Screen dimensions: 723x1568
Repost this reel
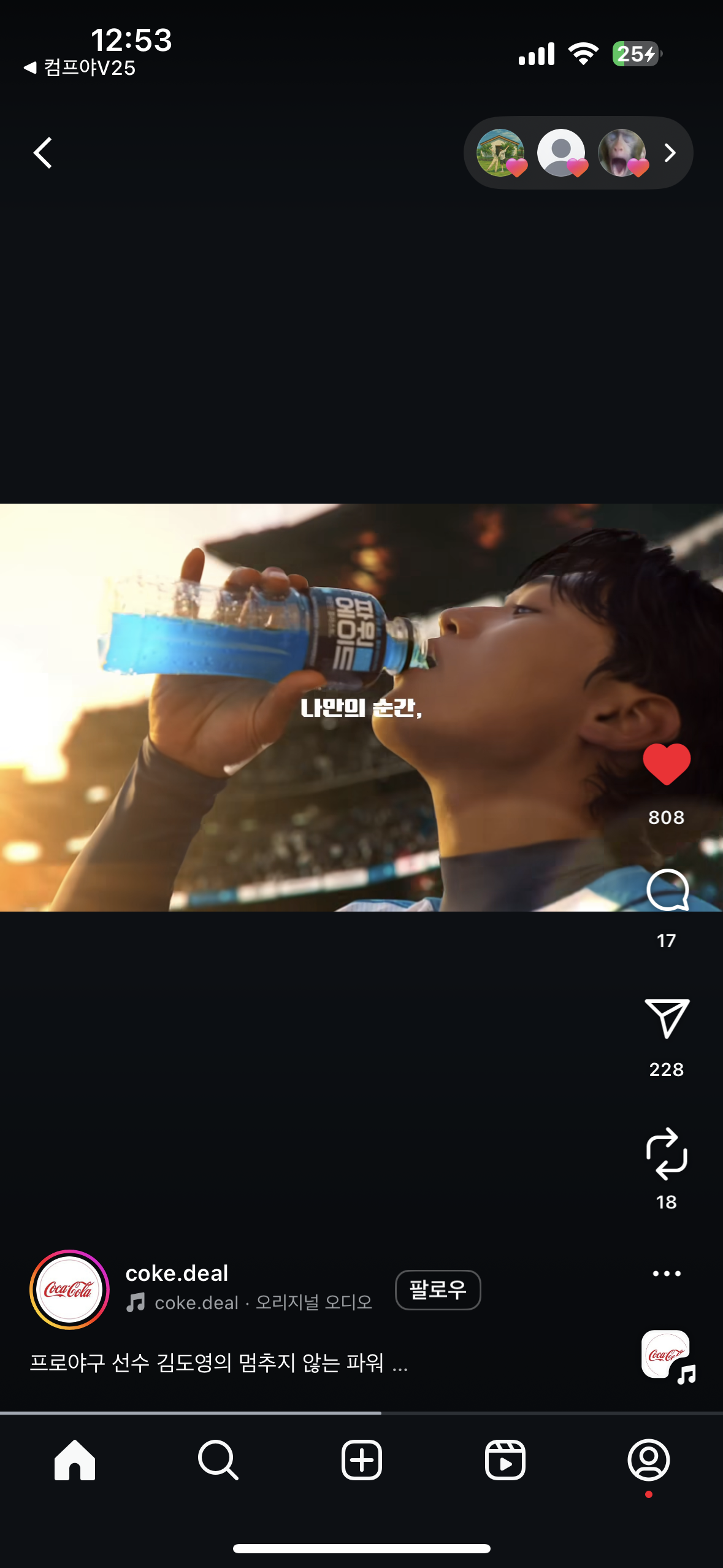[x=667, y=1154]
